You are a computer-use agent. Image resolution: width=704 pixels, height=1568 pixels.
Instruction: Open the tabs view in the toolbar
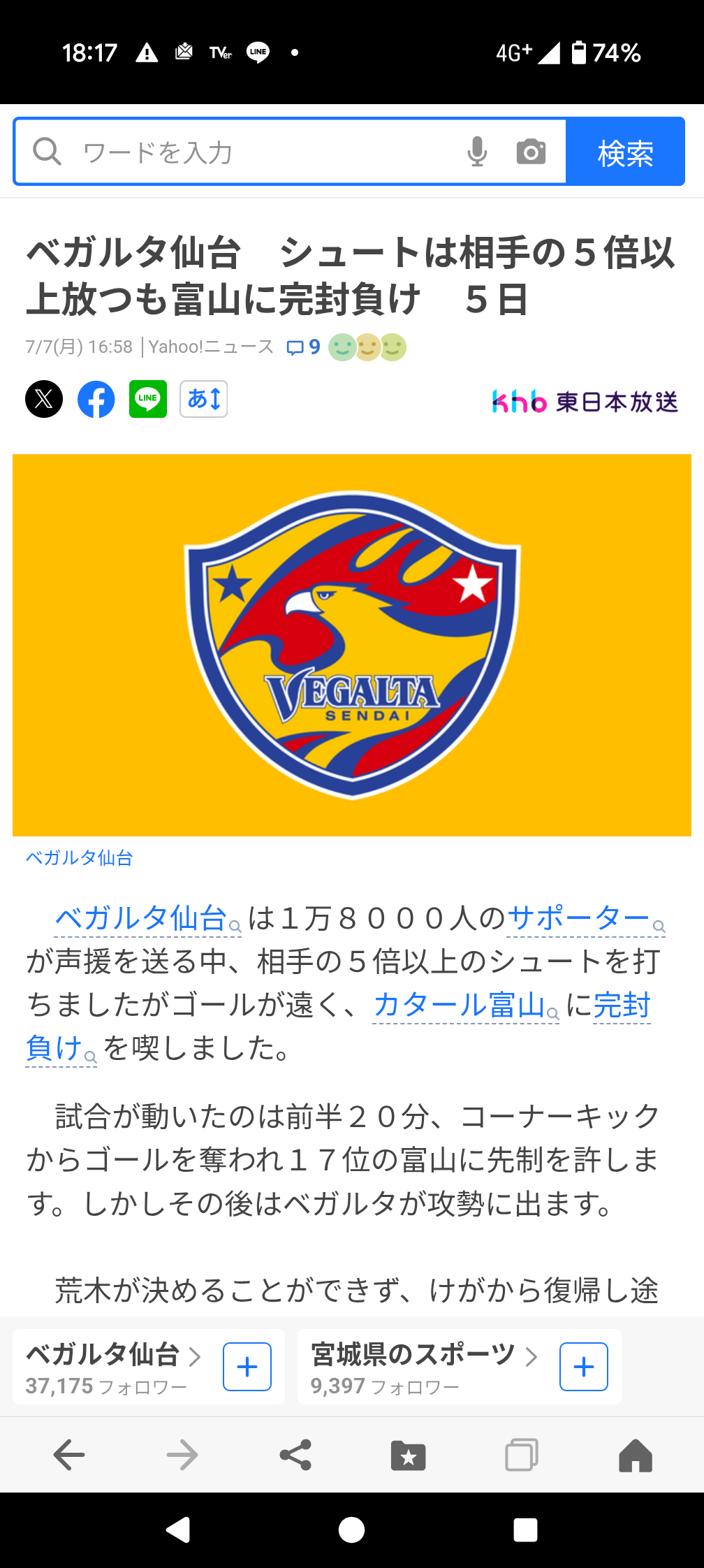[x=522, y=1456]
